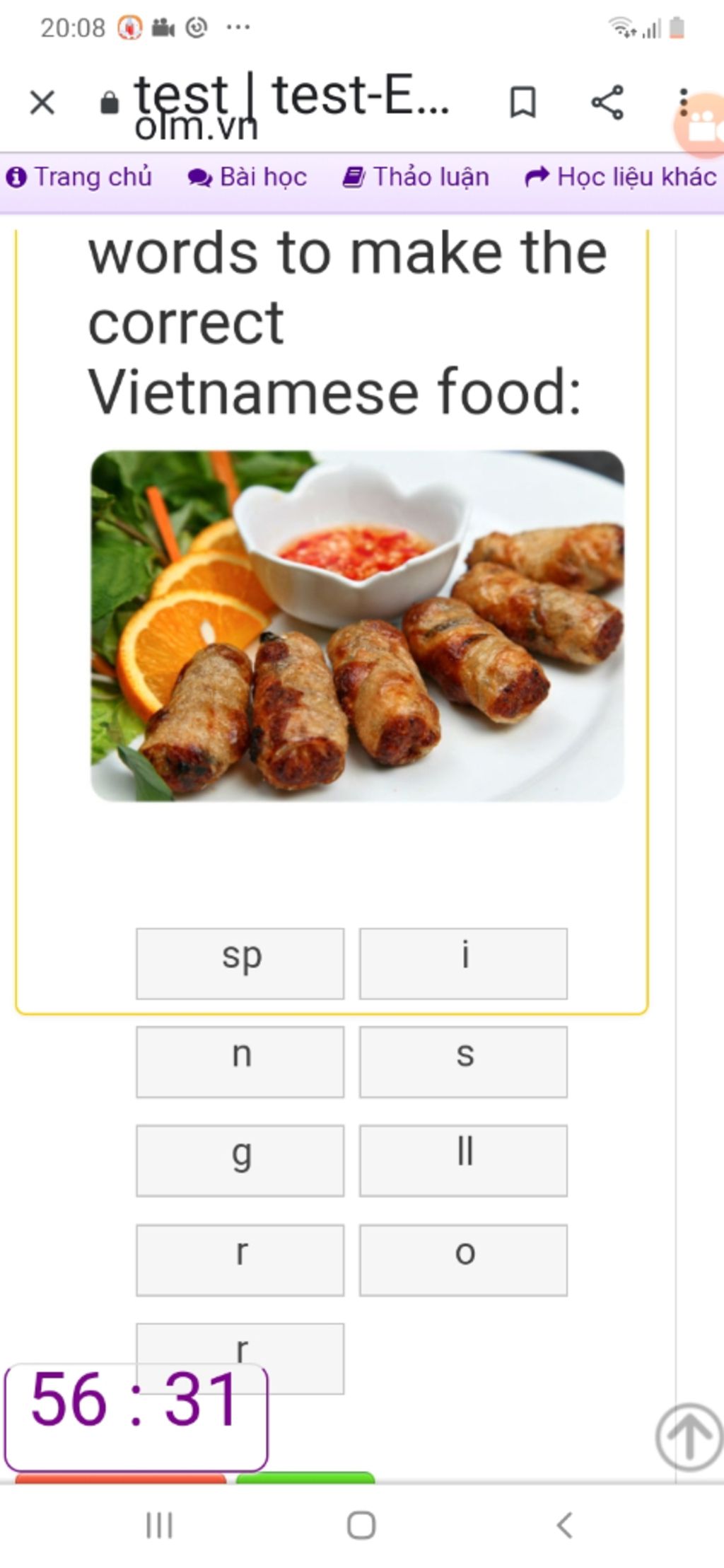This screenshot has height=1568, width=724.
Task: Open the browser overflow menu
Action: coord(682,103)
